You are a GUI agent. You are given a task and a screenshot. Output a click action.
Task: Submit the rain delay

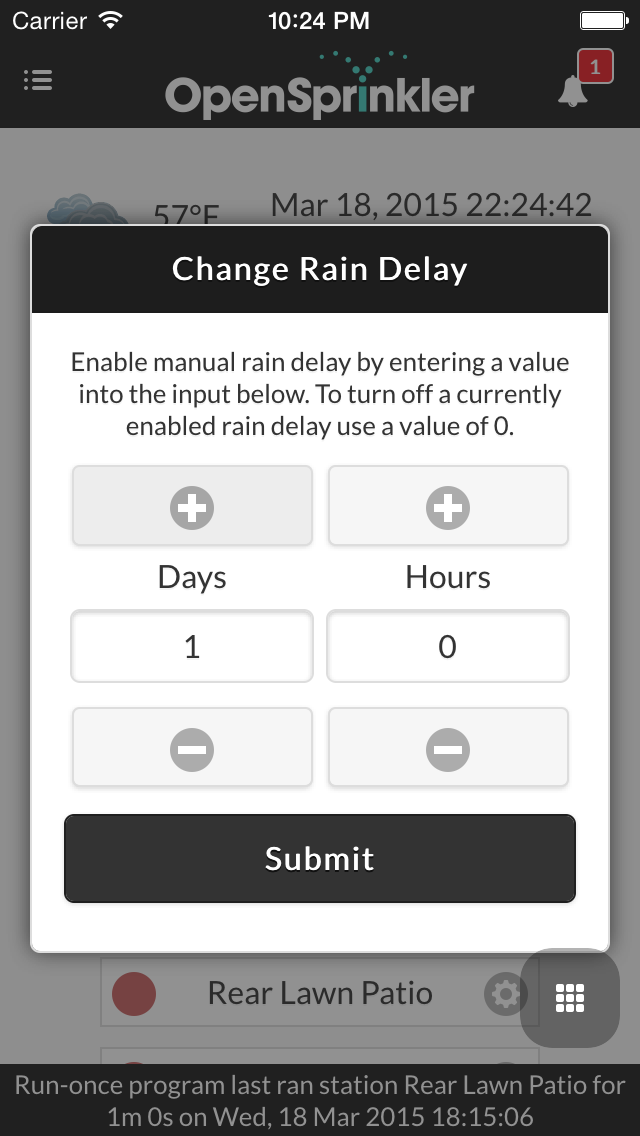320,858
